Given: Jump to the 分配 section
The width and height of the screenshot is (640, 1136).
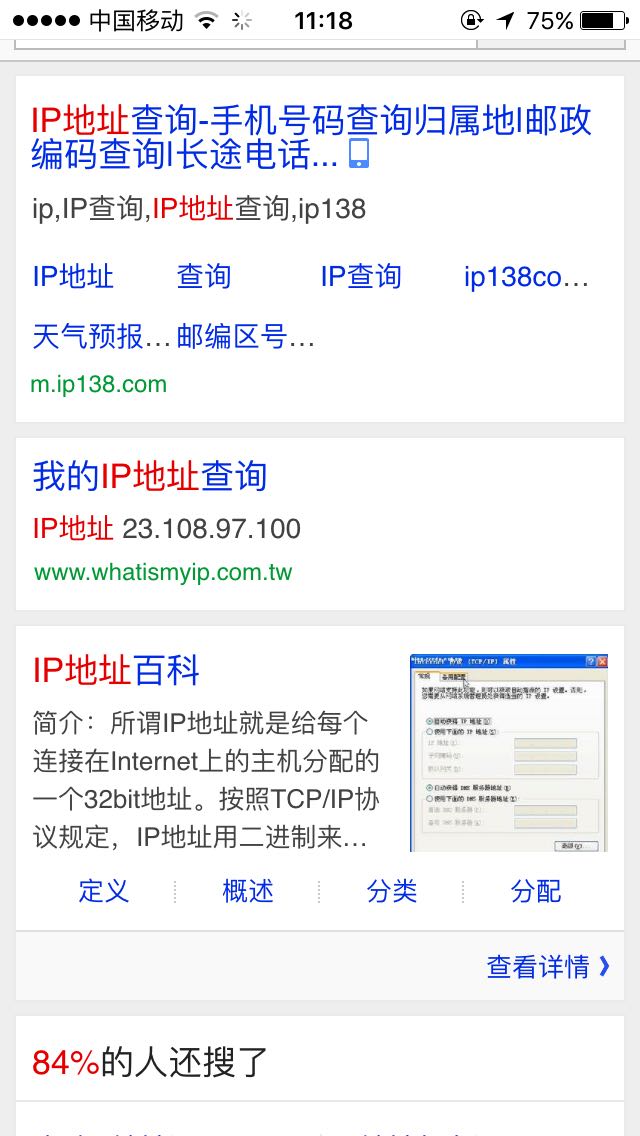Looking at the screenshot, I should [536, 891].
